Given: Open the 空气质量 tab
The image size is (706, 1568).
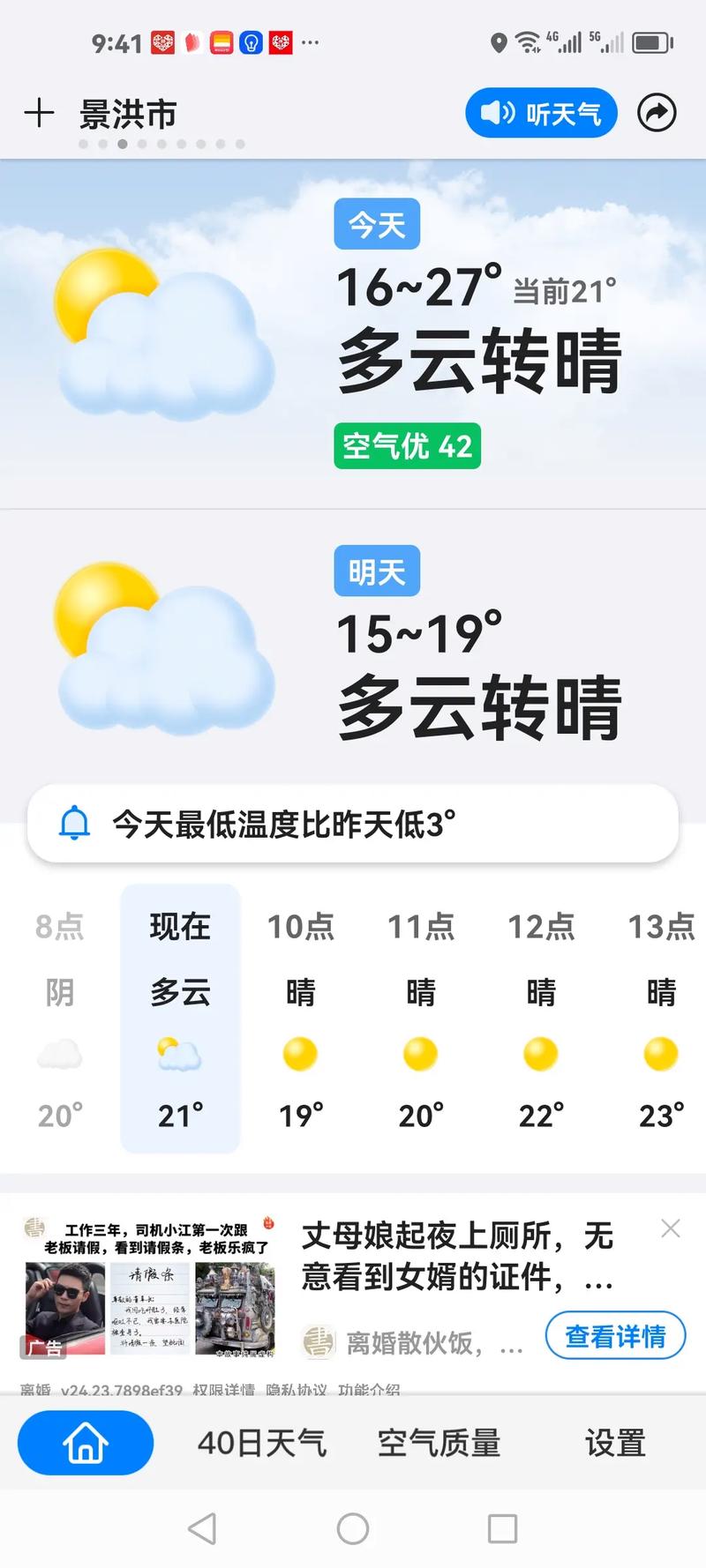Looking at the screenshot, I should click(x=439, y=1443).
